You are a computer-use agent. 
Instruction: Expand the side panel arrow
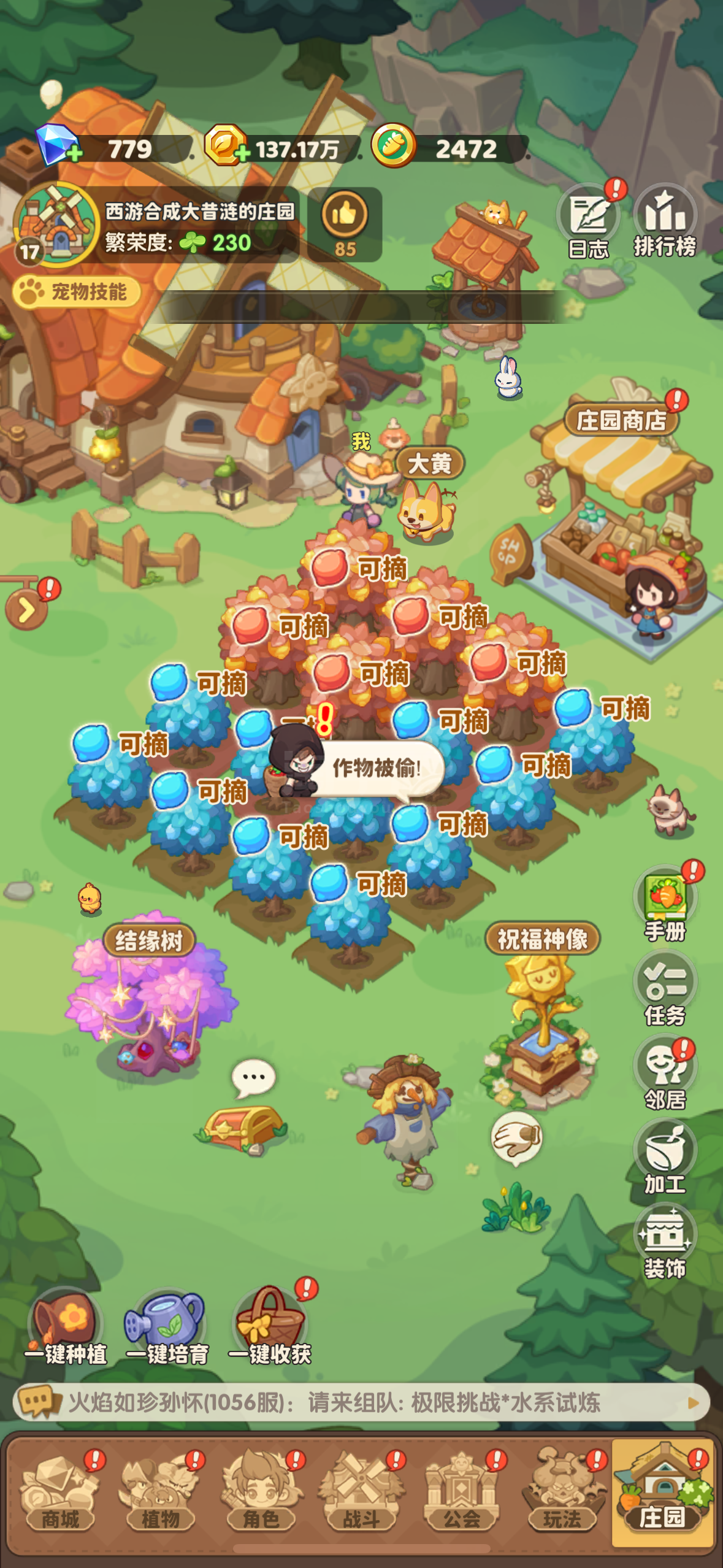click(x=27, y=610)
